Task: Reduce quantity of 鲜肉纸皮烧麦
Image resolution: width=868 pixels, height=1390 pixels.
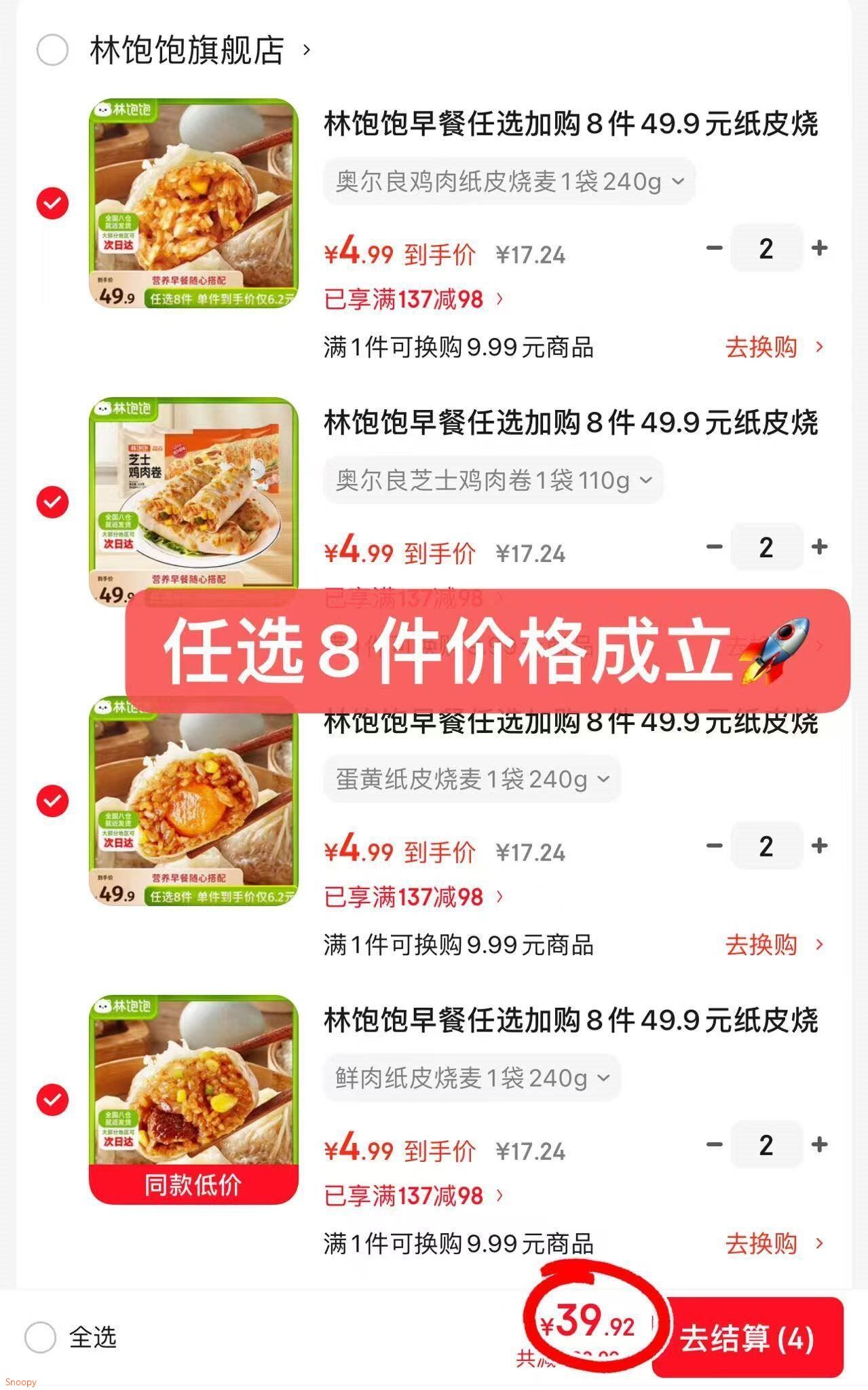Action: pos(714,1145)
